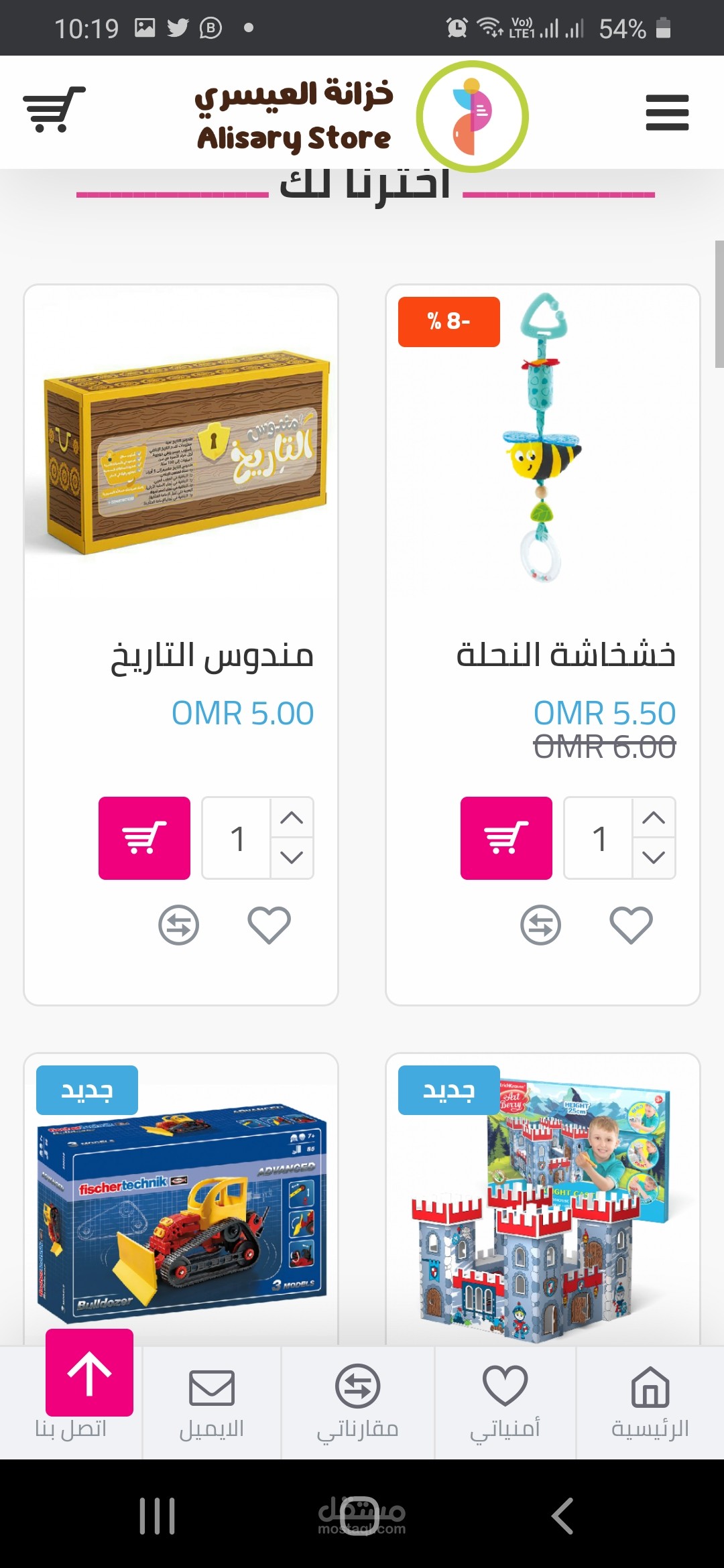
Task: Increase quantity of خشخاشة النحلة
Action: click(654, 818)
